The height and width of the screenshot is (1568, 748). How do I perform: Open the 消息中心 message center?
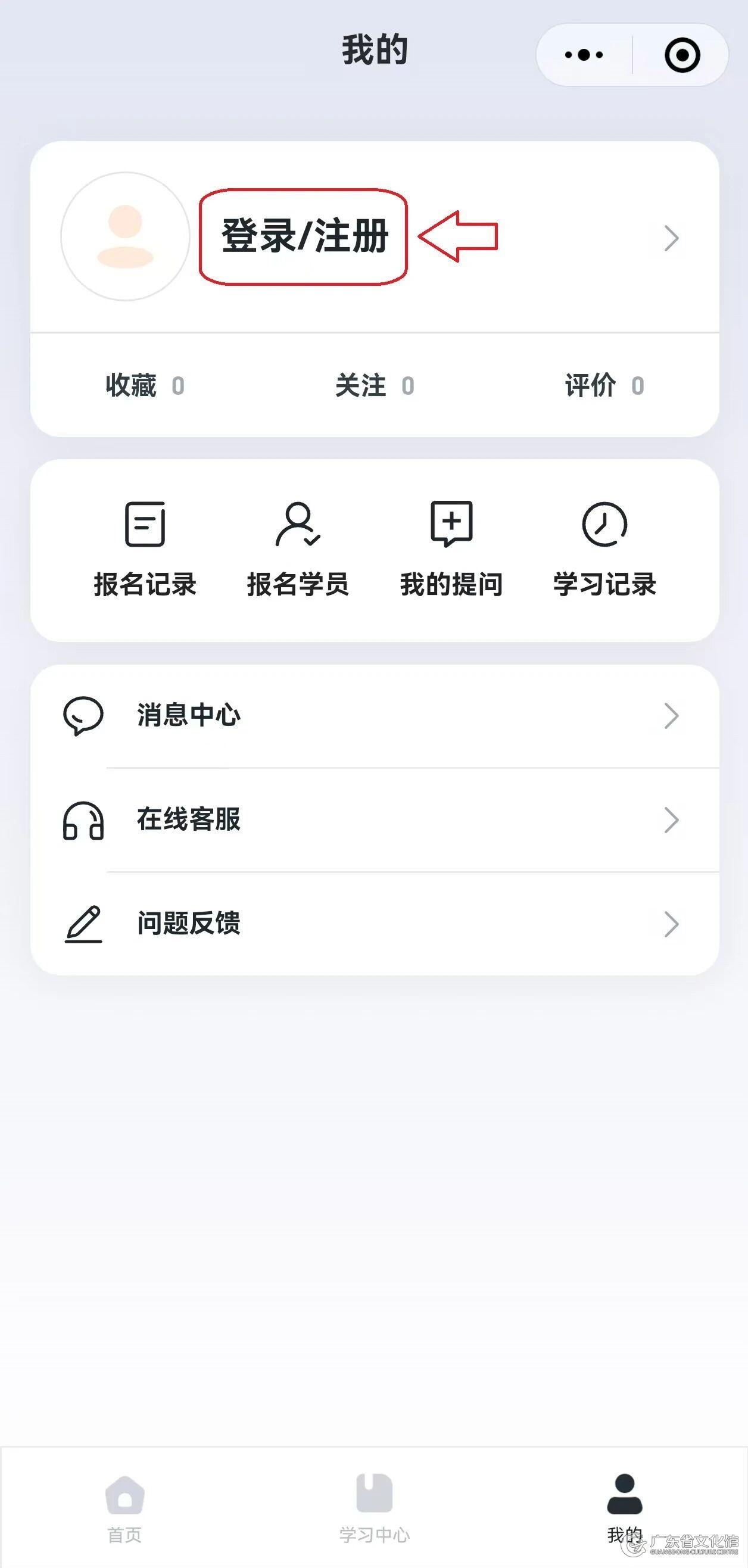click(375, 716)
